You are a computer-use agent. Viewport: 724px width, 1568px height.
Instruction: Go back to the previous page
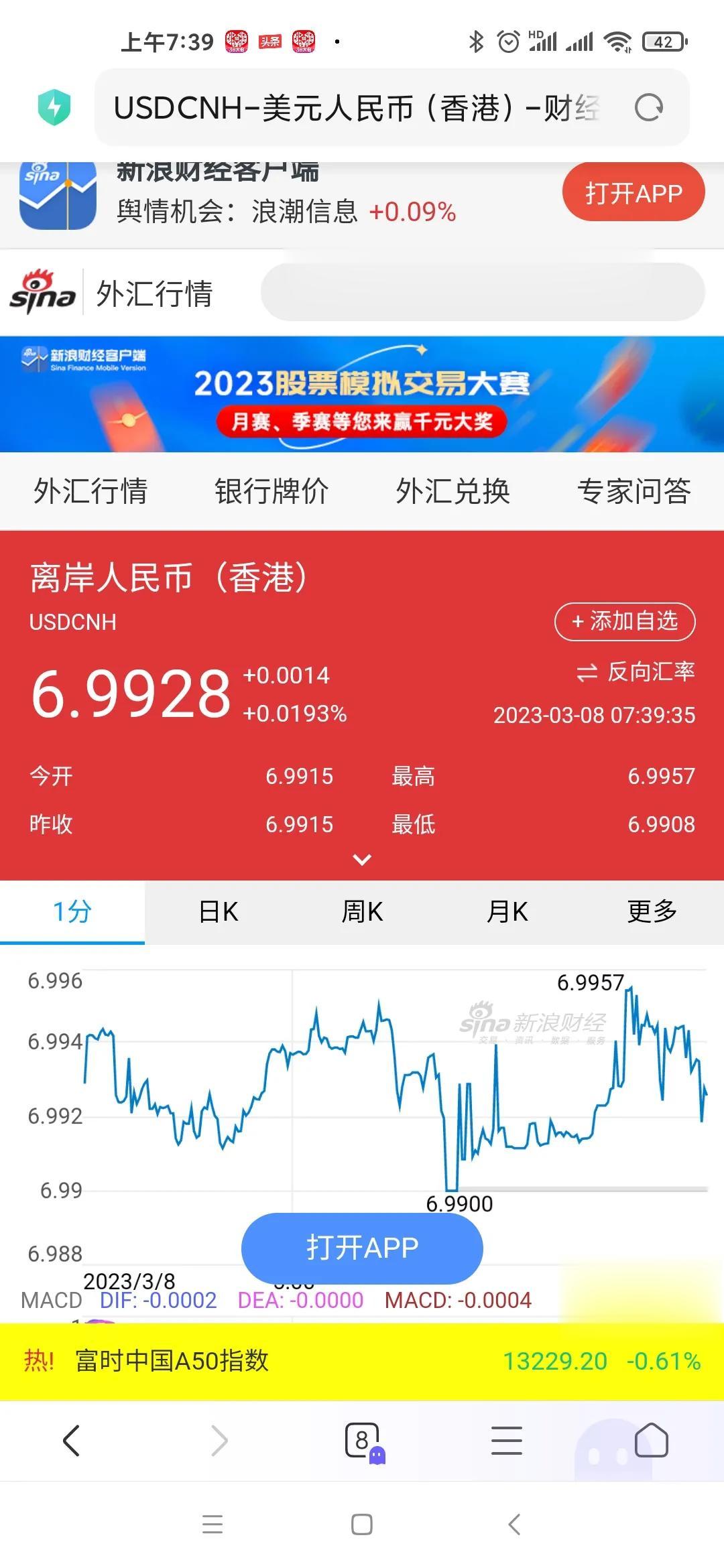click(71, 1440)
